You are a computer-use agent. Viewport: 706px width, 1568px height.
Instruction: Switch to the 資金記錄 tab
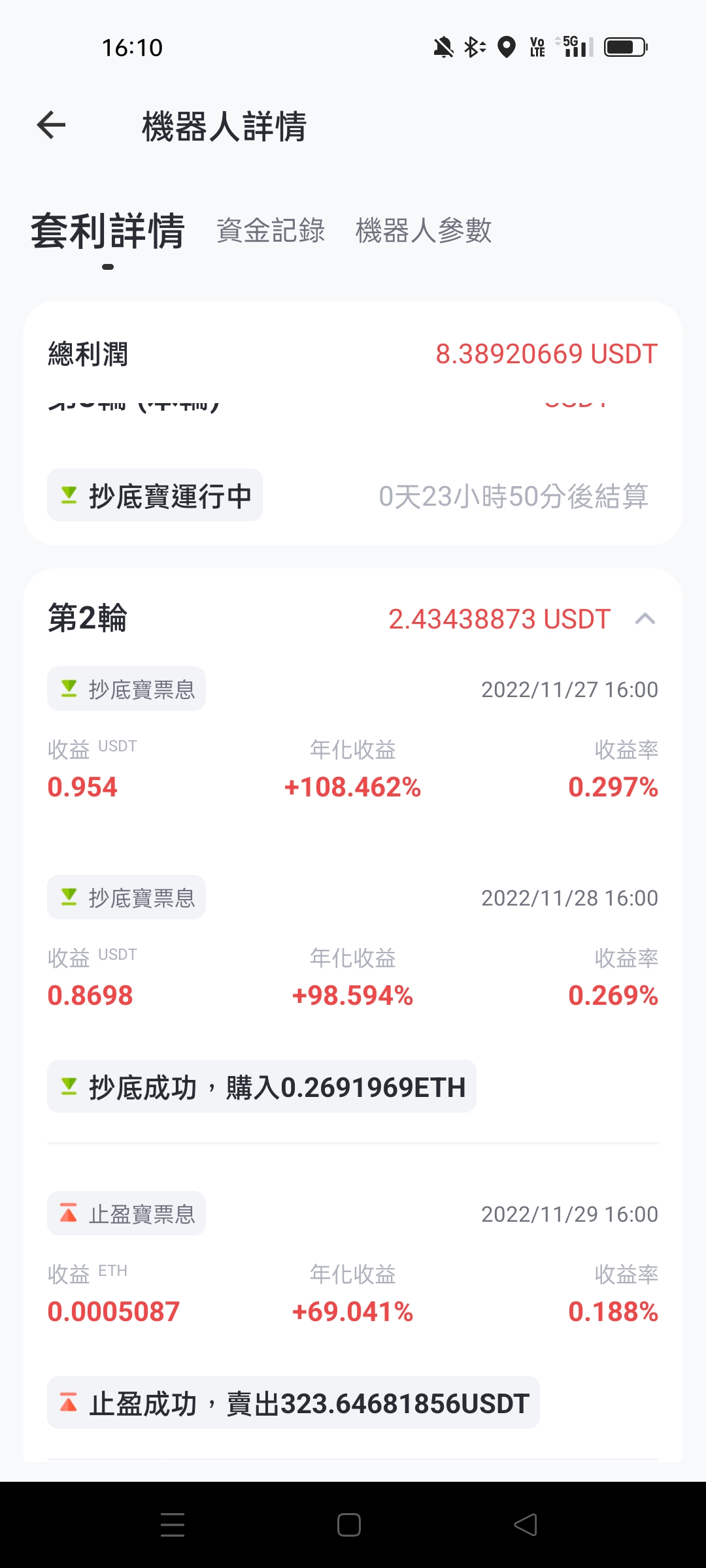(x=271, y=231)
